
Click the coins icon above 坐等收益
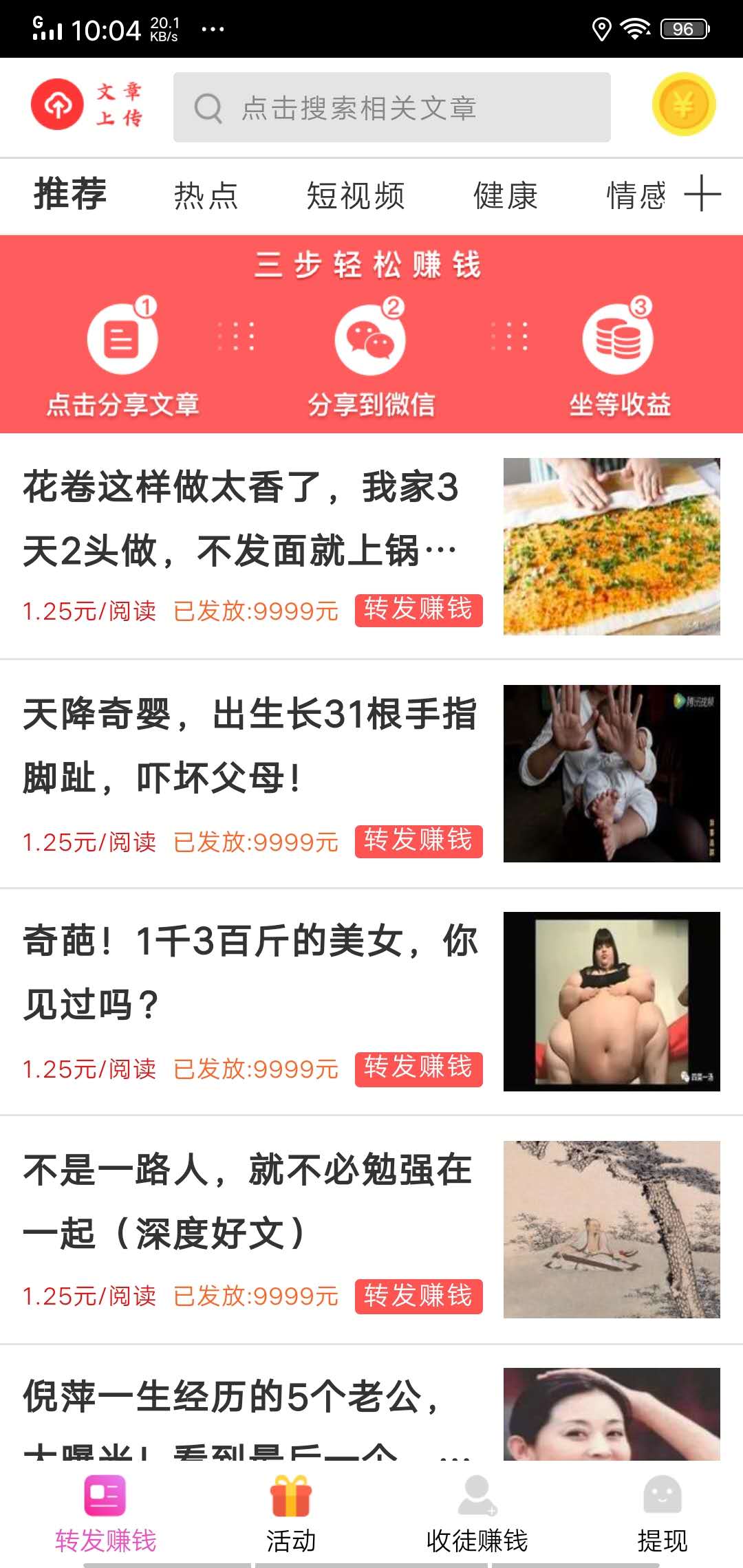(x=618, y=337)
